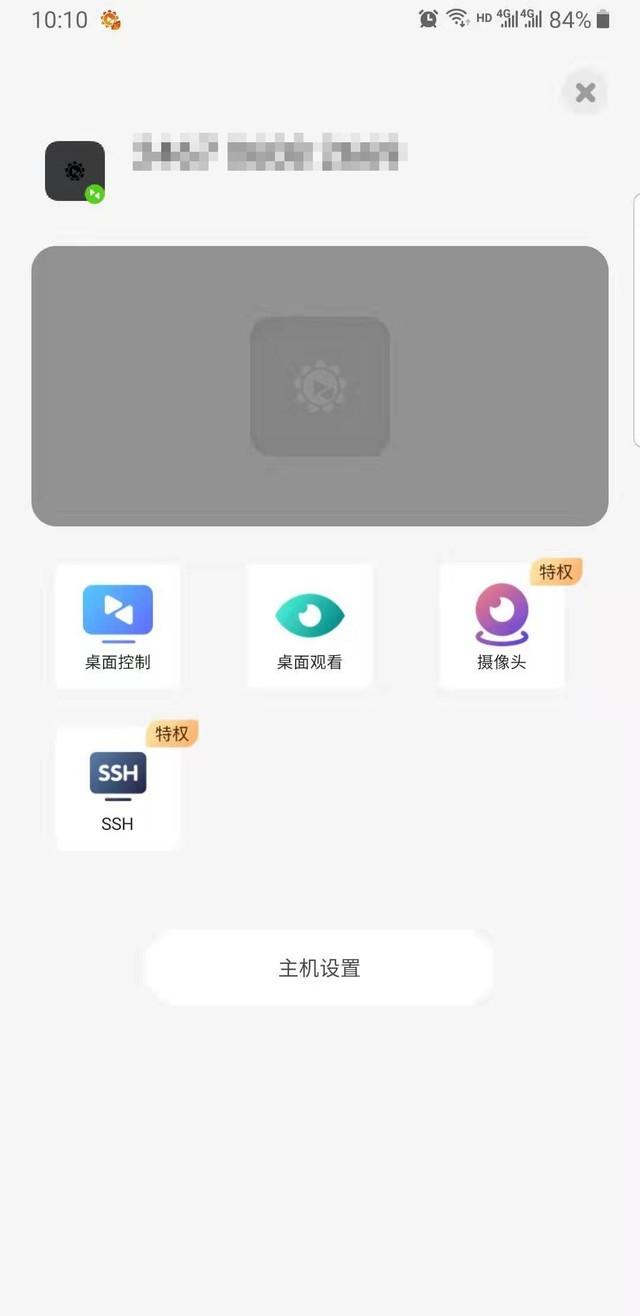This screenshot has height=1316, width=640.
Task: Close the host panel with the X
Action: (585, 93)
